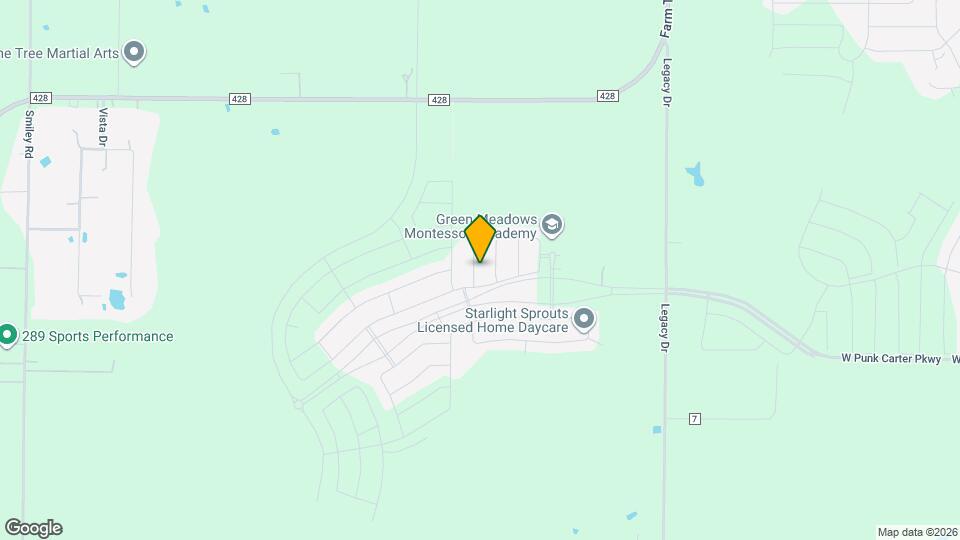Open Green Meadows Montessori Academy pin

[552, 226]
